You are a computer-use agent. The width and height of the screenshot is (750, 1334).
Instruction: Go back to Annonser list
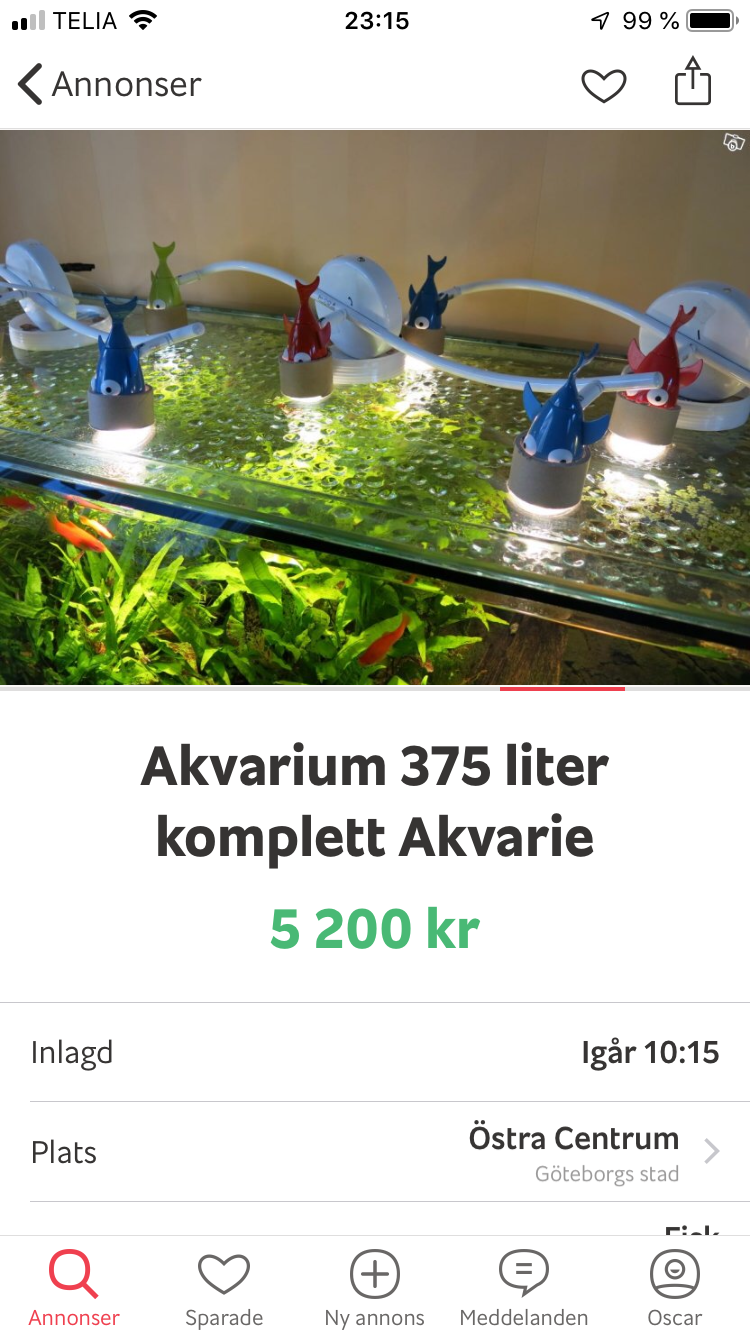[108, 85]
